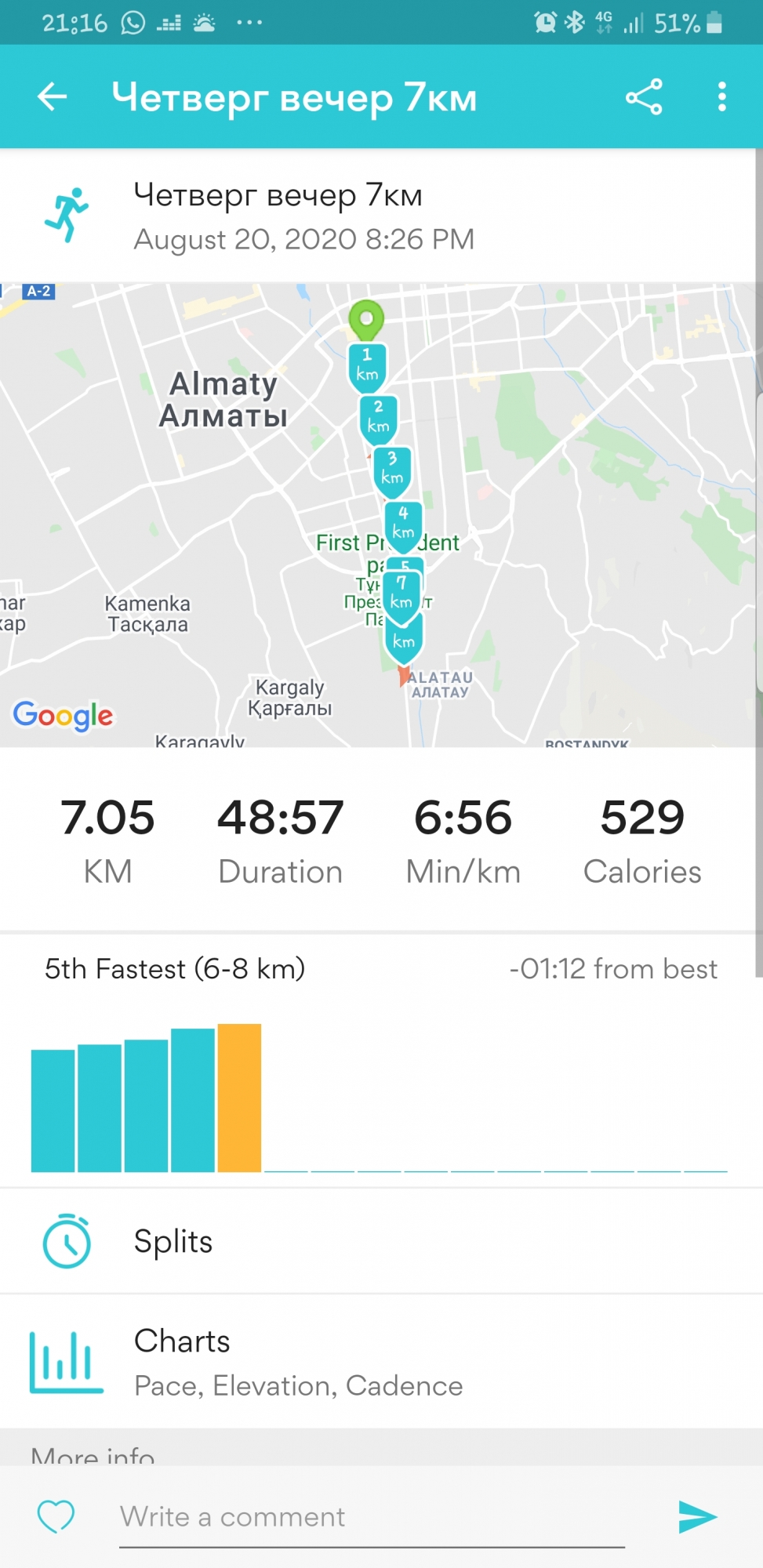Image resolution: width=763 pixels, height=1568 pixels.
Task: Open the three-dot overflow menu
Action: [721, 97]
